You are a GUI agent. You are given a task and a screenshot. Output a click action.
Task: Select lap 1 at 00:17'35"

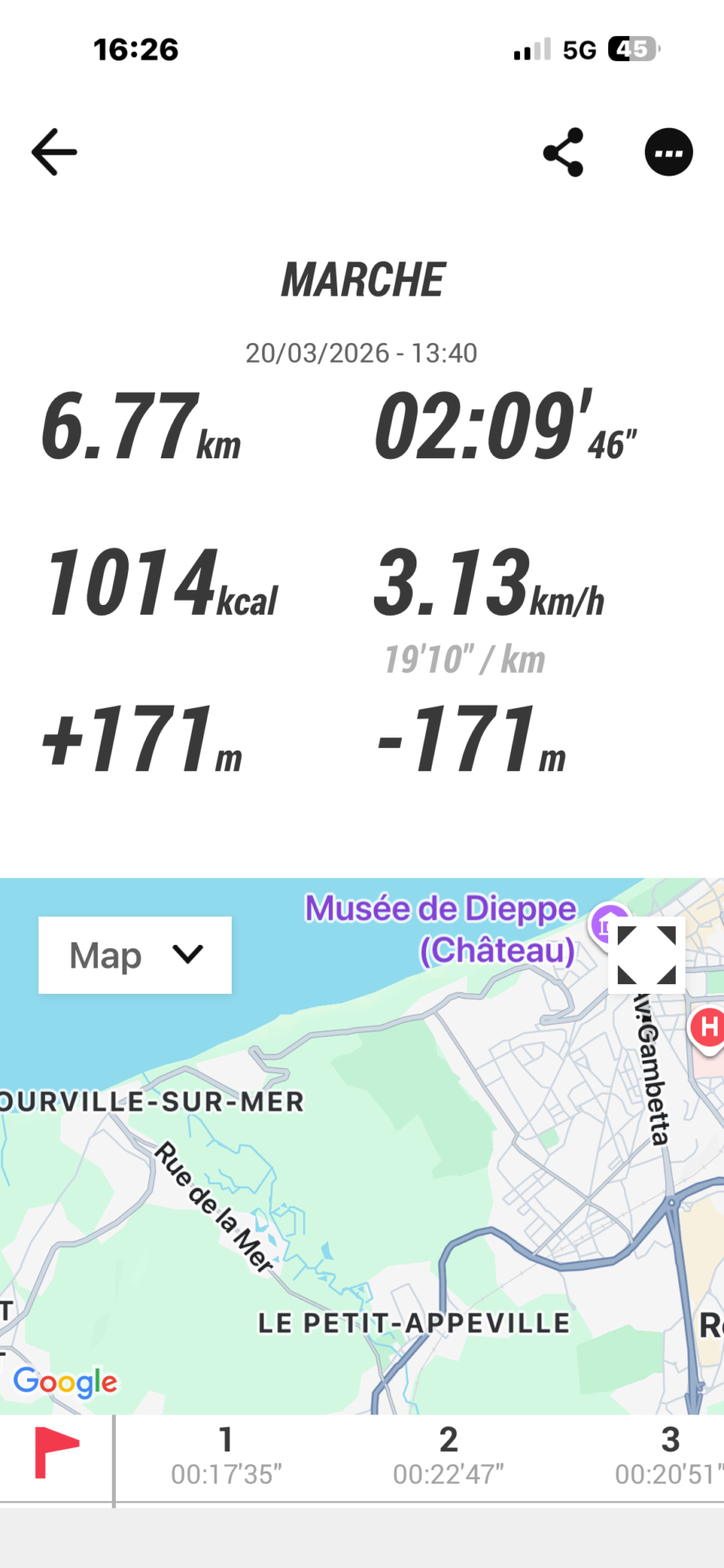[226, 1456]
